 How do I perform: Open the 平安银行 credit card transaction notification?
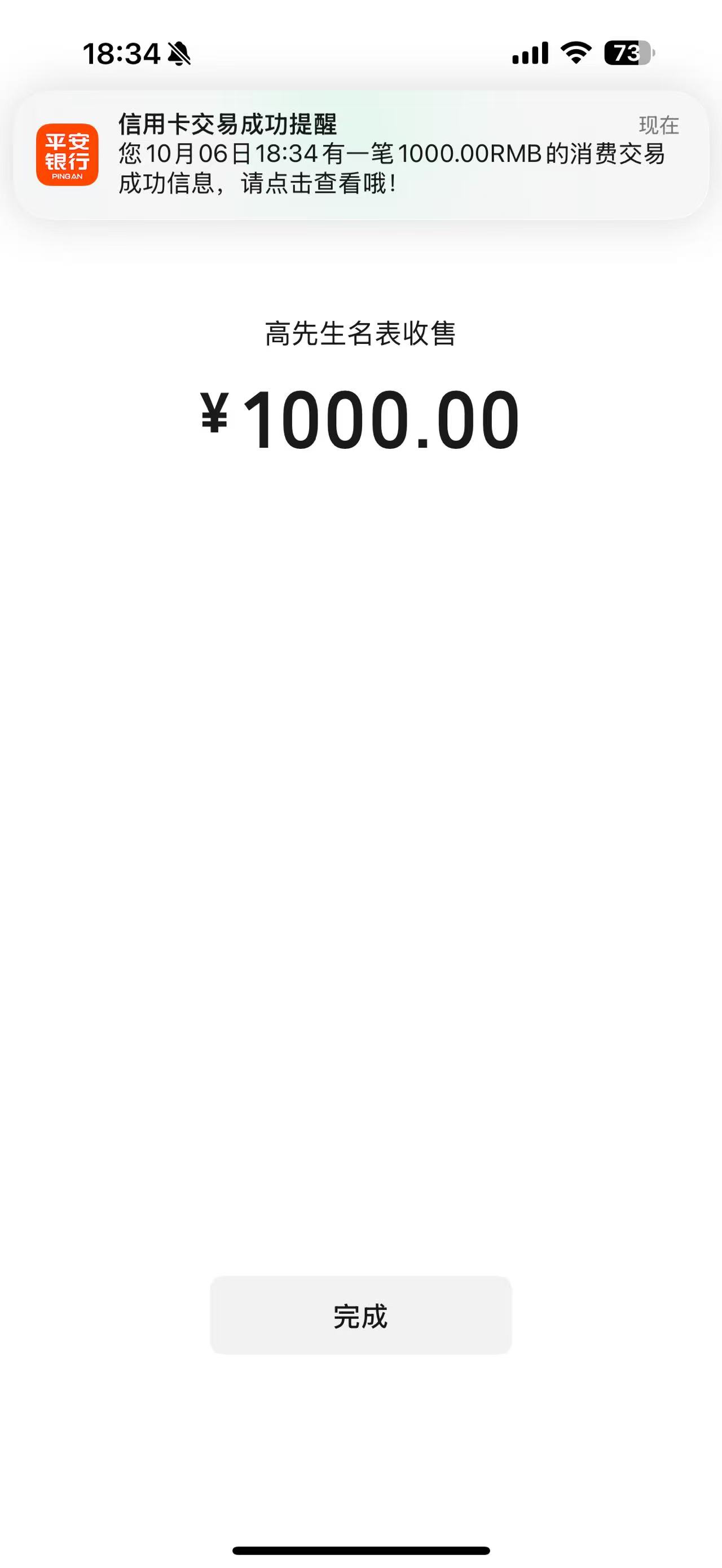(360, 154)
